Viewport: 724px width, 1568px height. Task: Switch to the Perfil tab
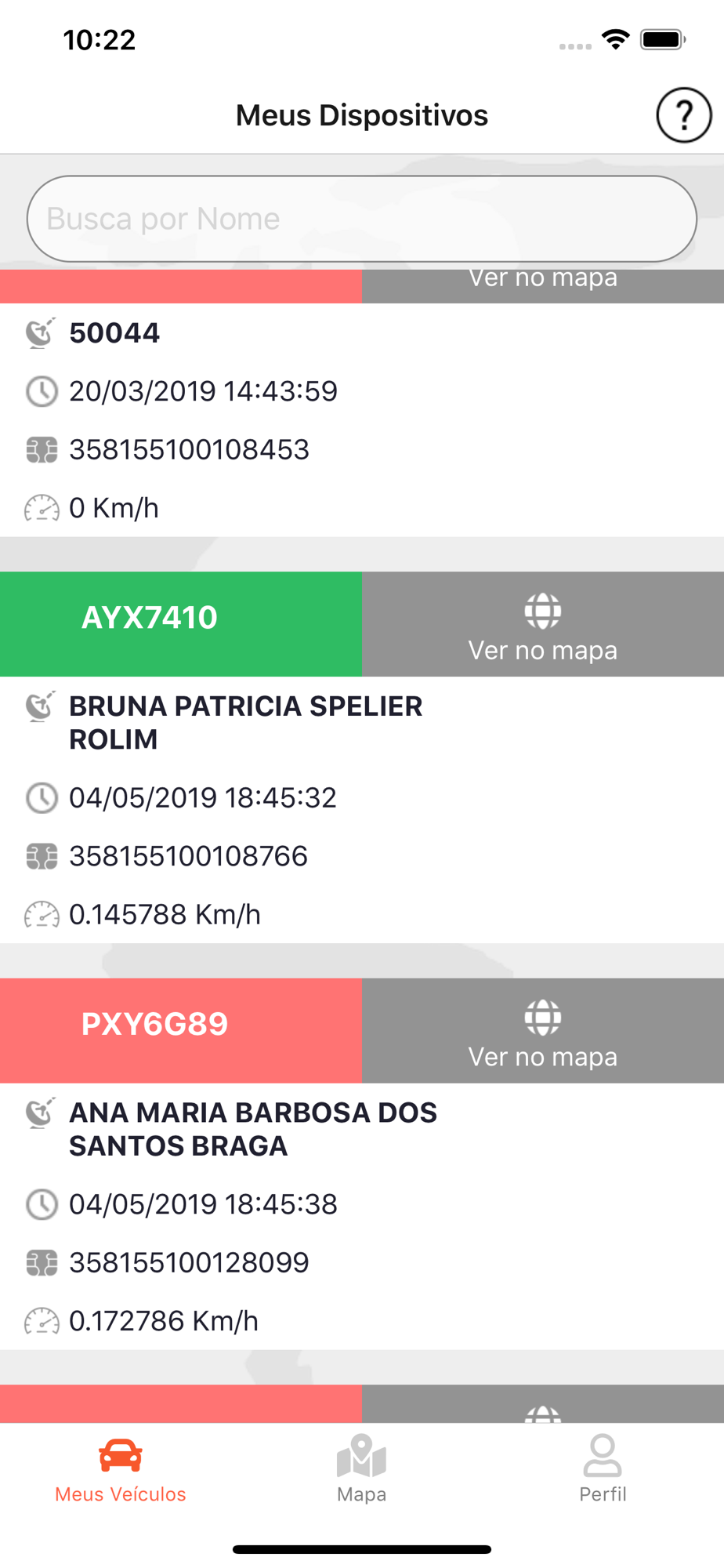(x=603, y=1469)
